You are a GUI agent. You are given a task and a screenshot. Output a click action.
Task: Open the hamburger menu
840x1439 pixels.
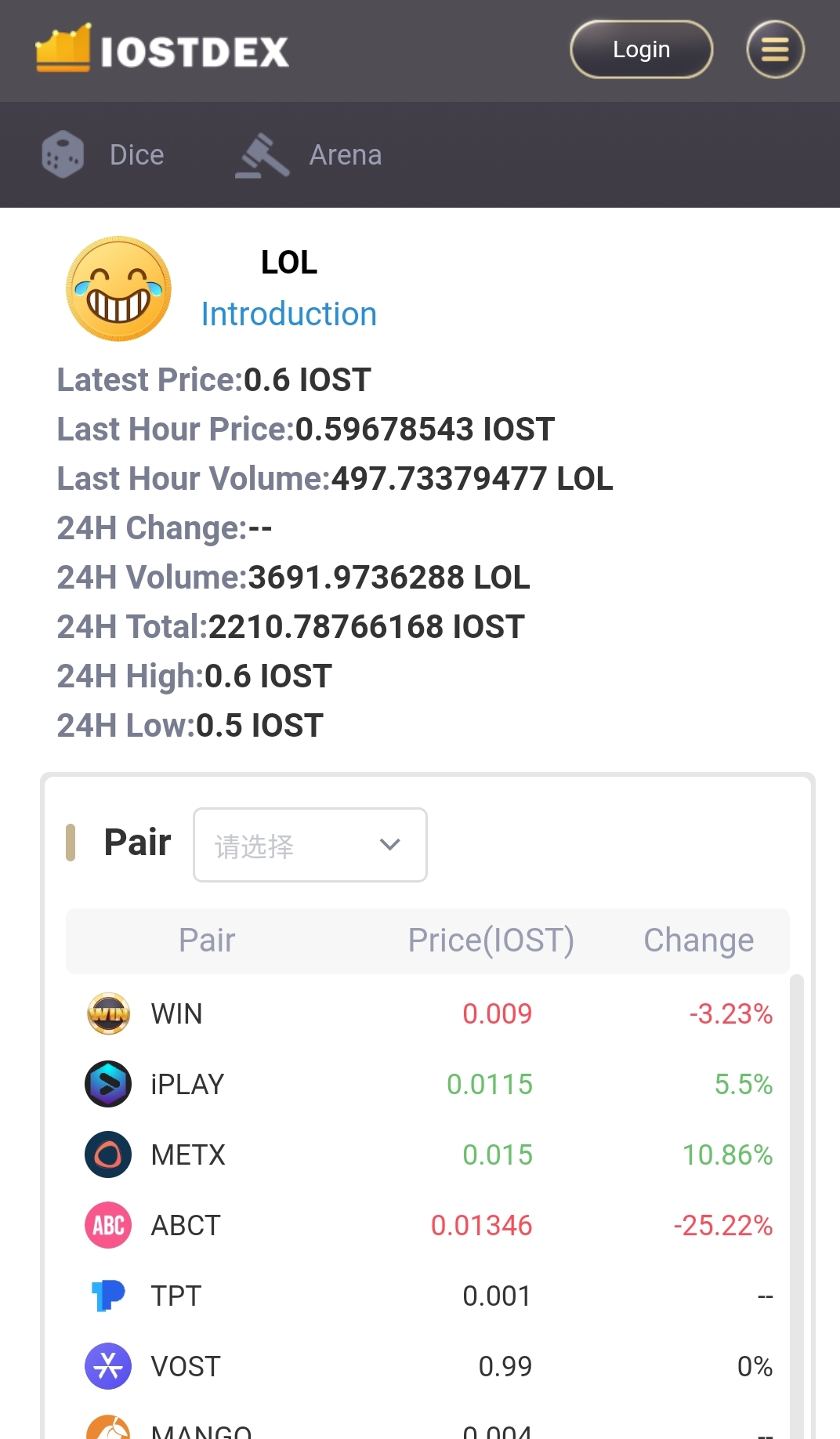pyautogui.click(x=775, y=49)
